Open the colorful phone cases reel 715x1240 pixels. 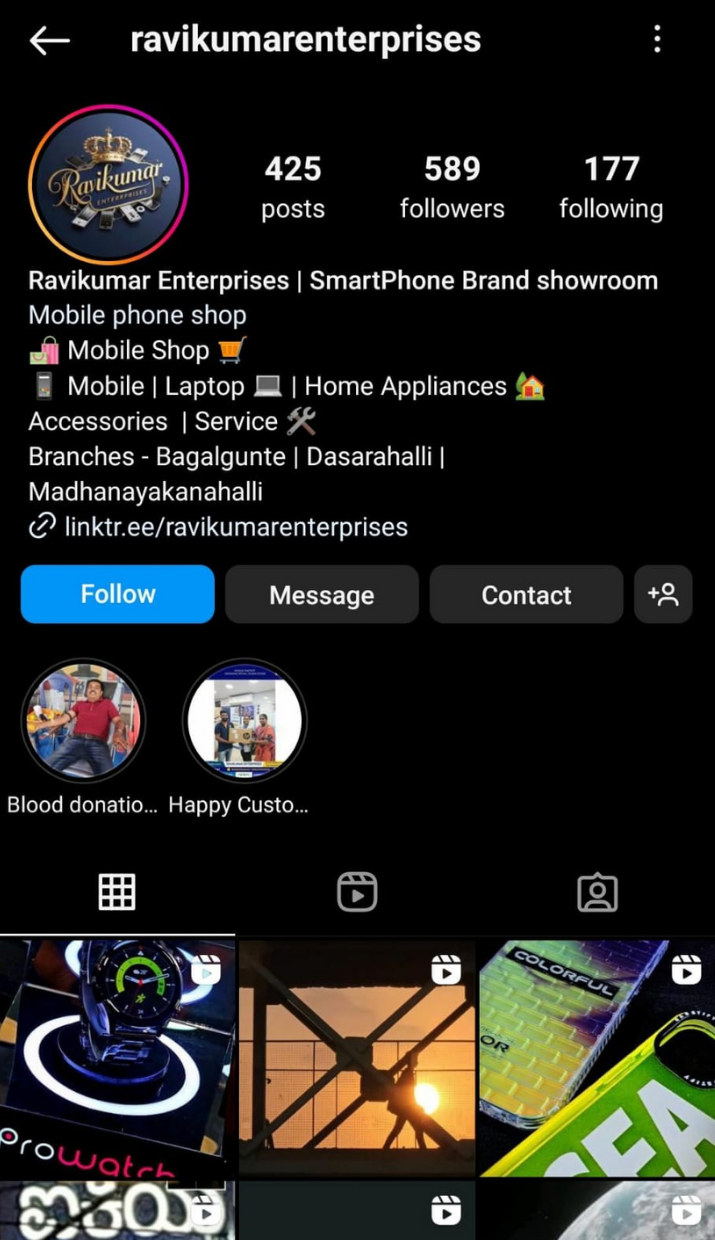click(597, 1058)
